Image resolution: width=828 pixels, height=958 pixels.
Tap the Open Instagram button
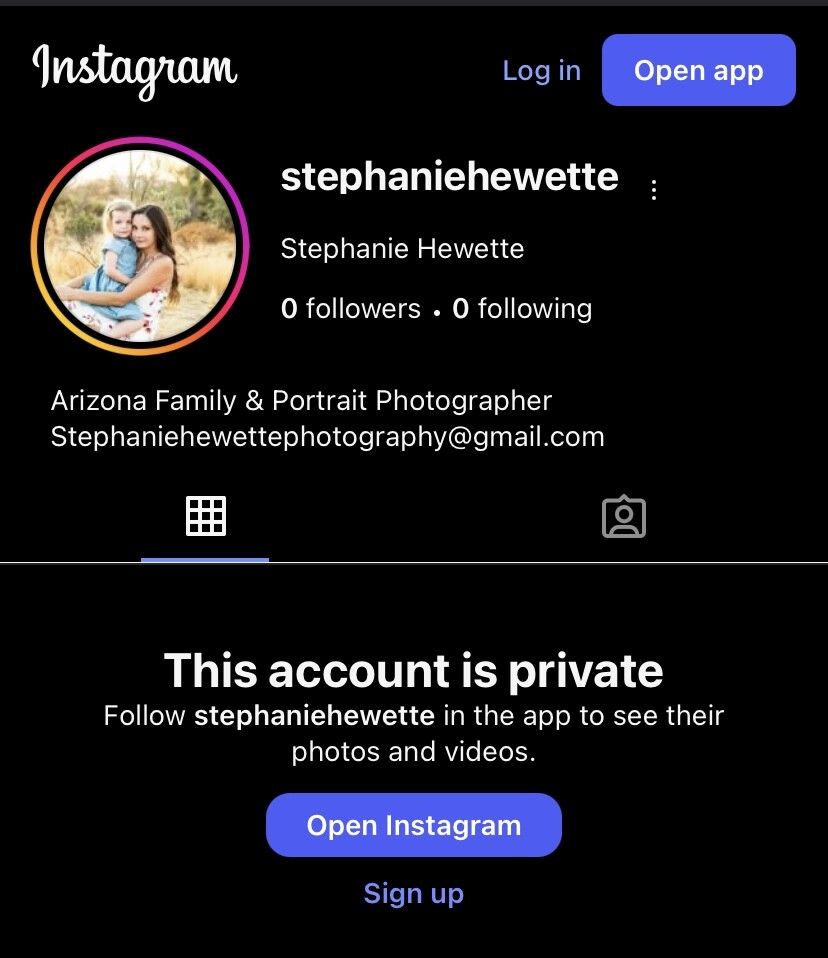pos(413,825)
